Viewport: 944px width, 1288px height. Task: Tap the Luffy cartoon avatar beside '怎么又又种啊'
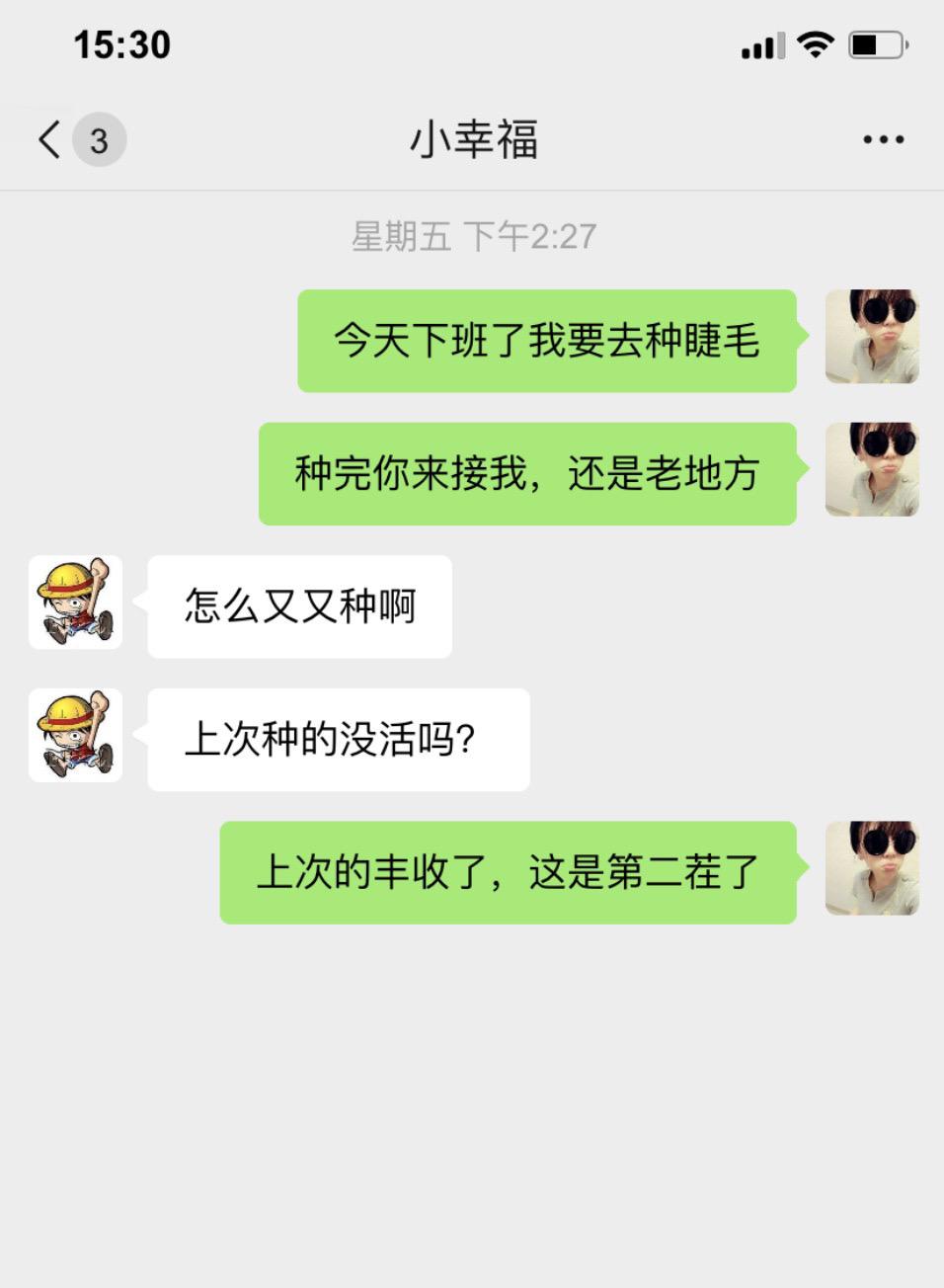tap(75, 604)
